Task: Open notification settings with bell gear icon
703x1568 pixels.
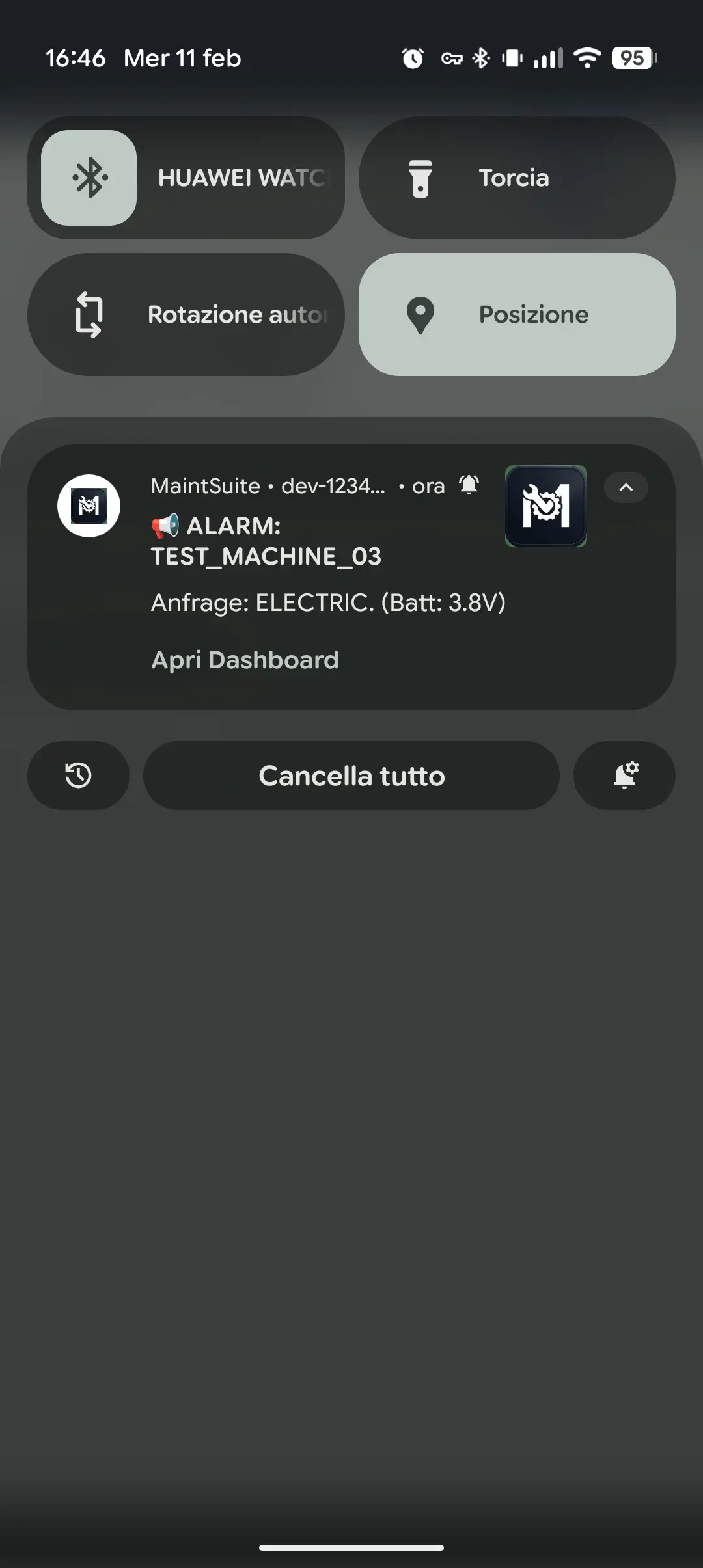Action: (624, 775)
